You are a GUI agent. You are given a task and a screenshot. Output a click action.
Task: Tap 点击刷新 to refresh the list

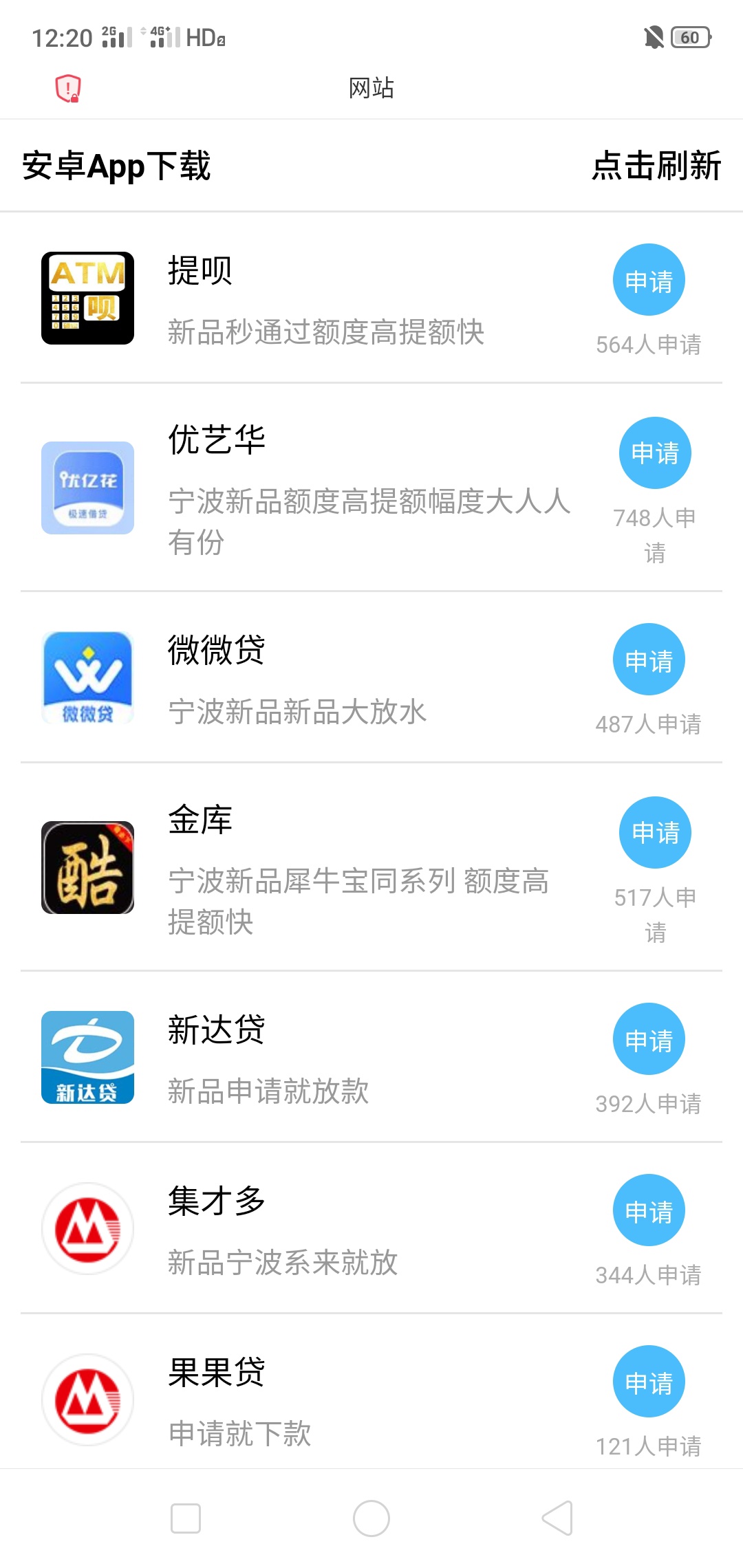(x=656, y=166)
